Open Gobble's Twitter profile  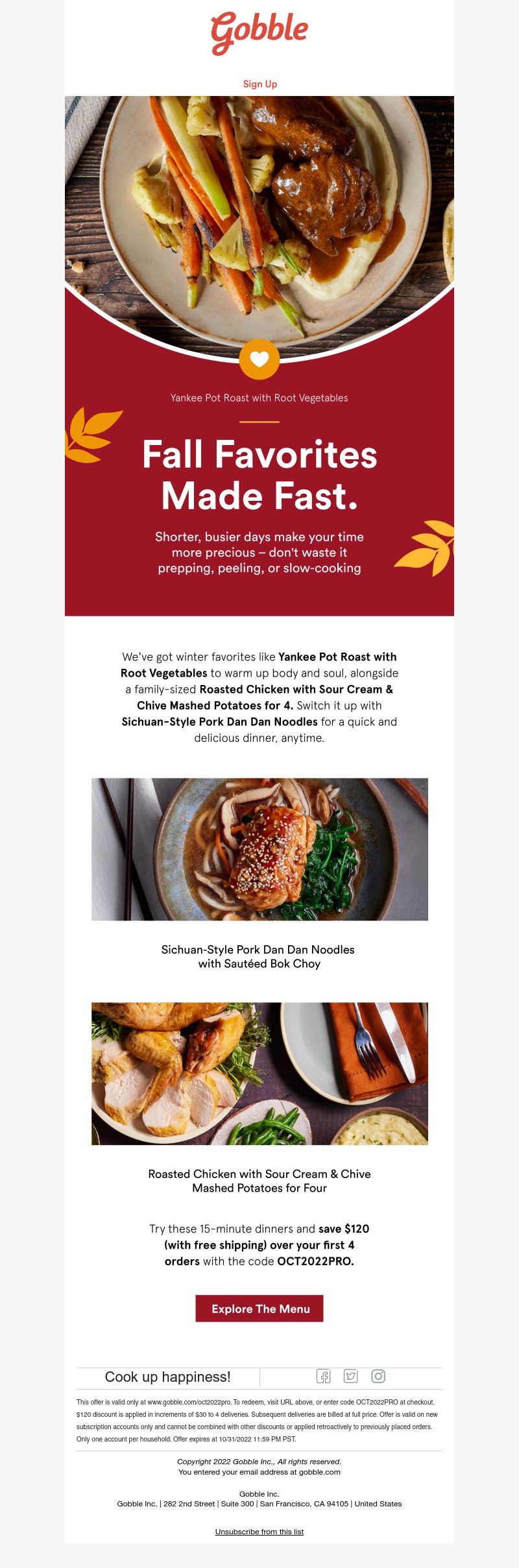coord(351,1376)
